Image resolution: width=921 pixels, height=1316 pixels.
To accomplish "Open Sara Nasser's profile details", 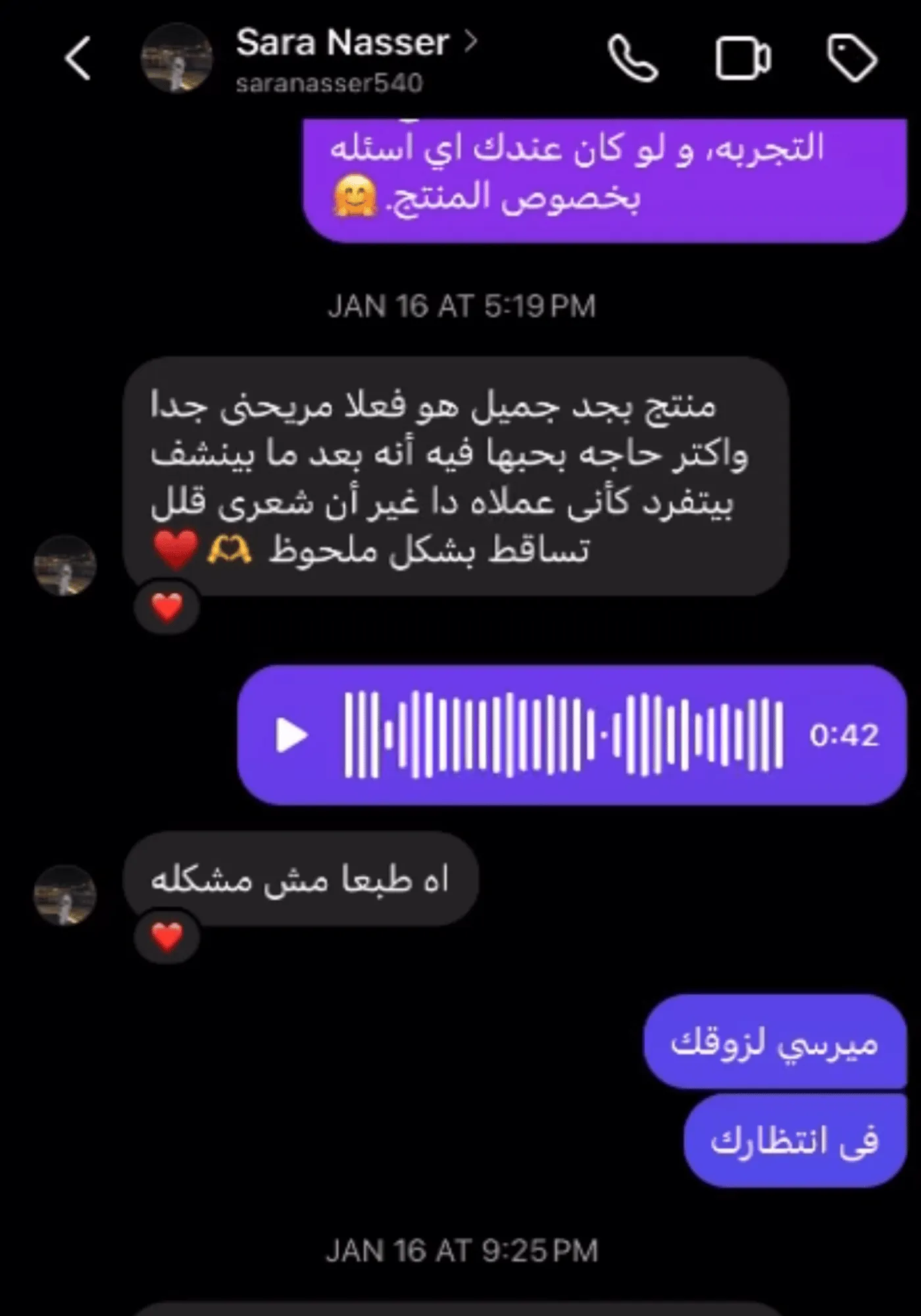I will coord(355,43).
